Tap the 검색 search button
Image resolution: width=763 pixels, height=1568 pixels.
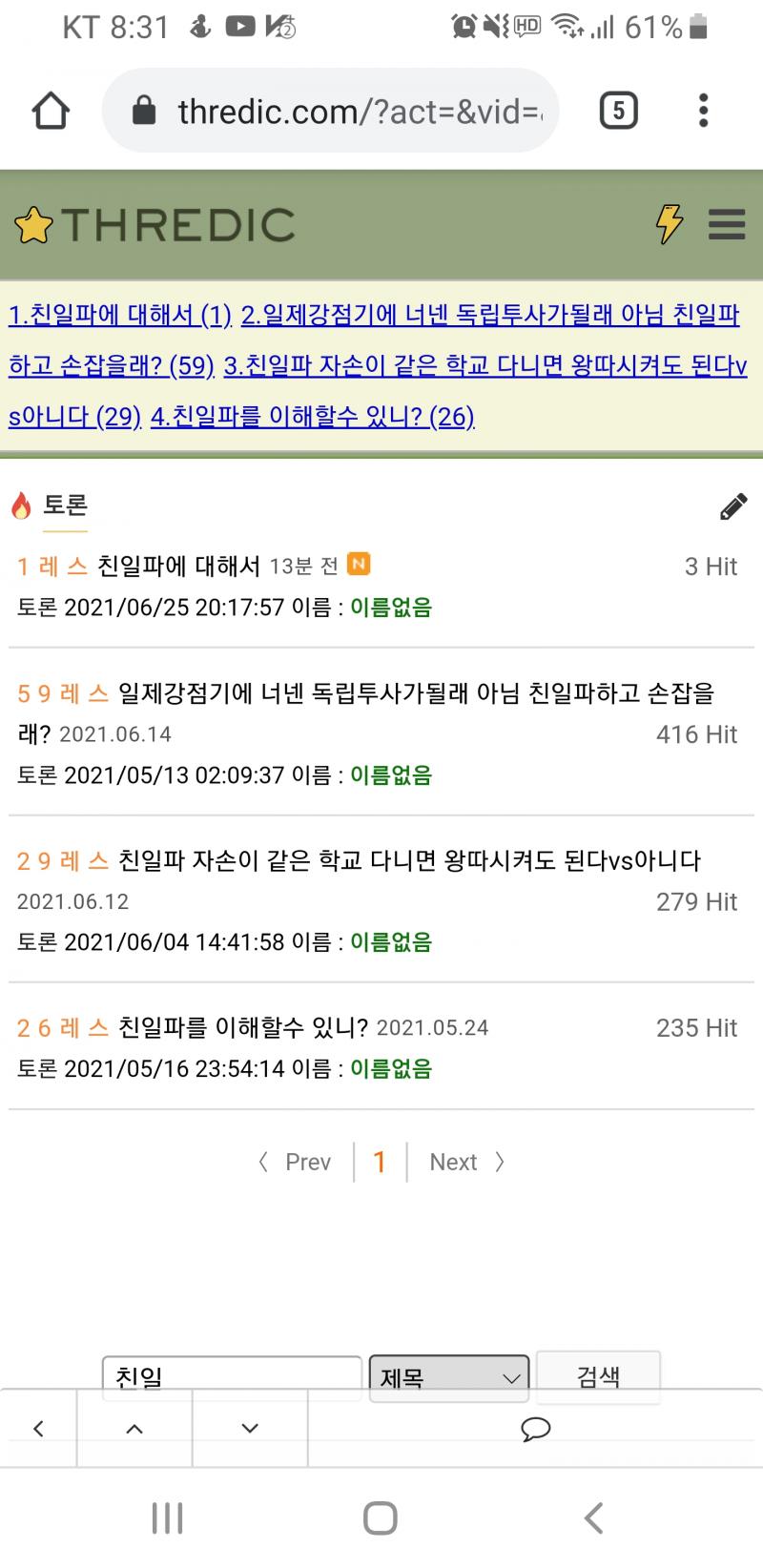coord(598,1375)
